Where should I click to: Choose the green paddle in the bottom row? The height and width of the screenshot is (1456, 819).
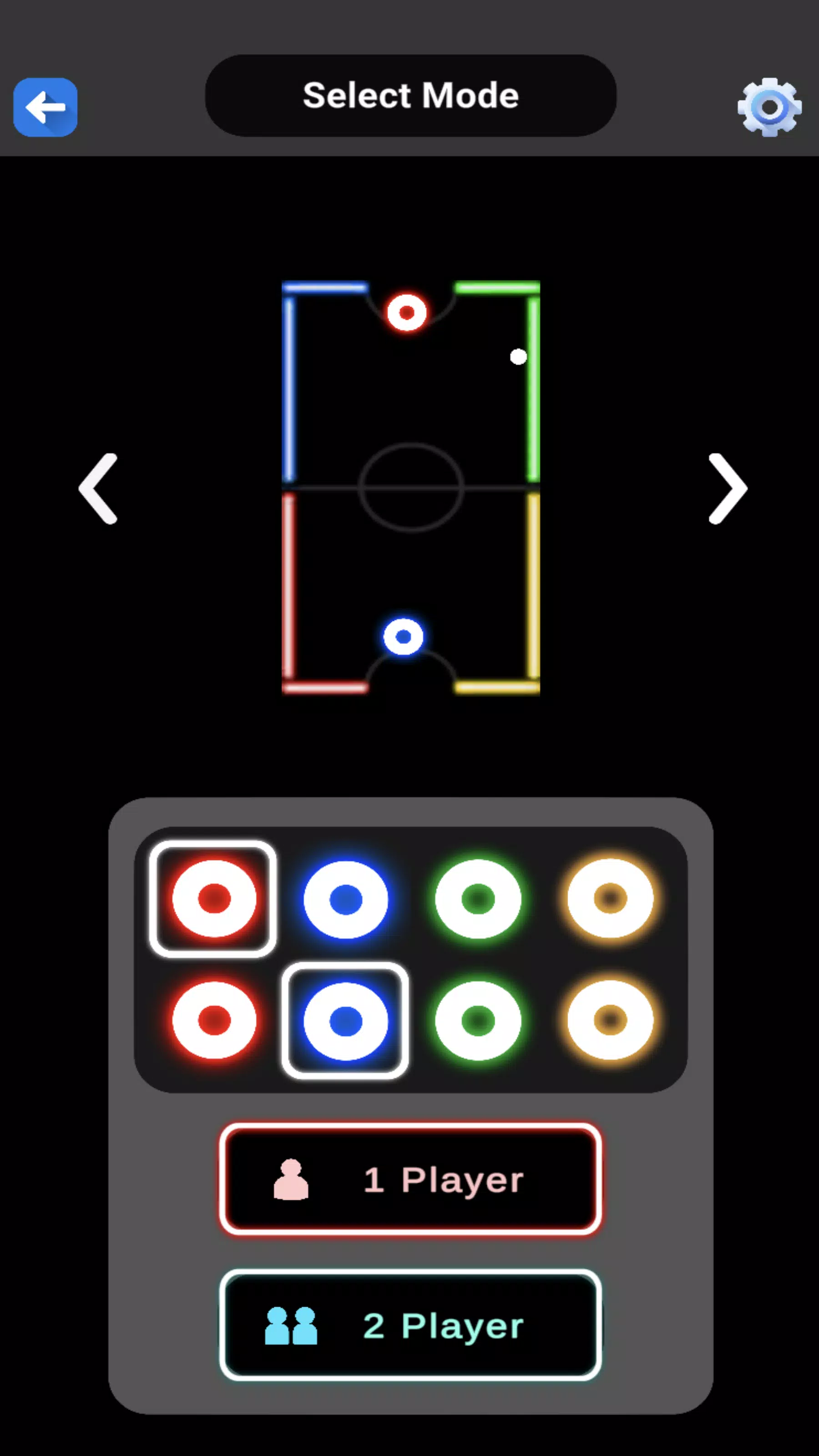point(478,1020)
